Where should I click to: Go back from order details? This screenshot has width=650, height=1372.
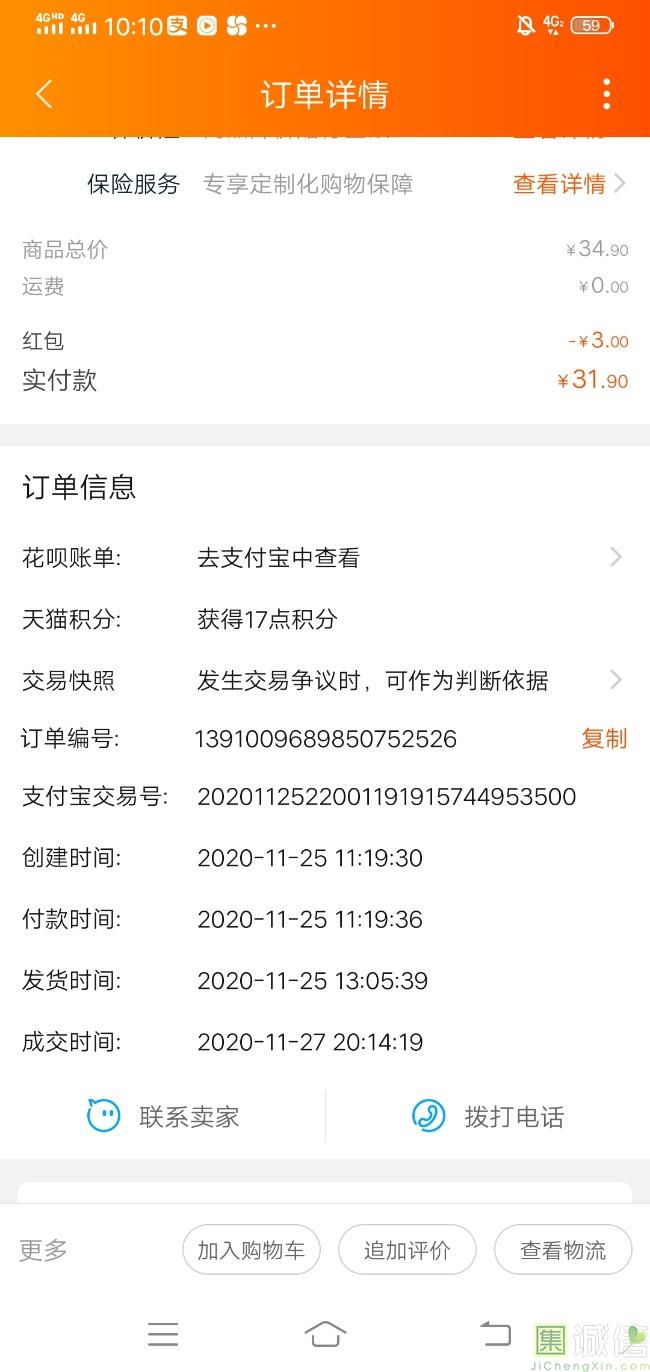43,95
